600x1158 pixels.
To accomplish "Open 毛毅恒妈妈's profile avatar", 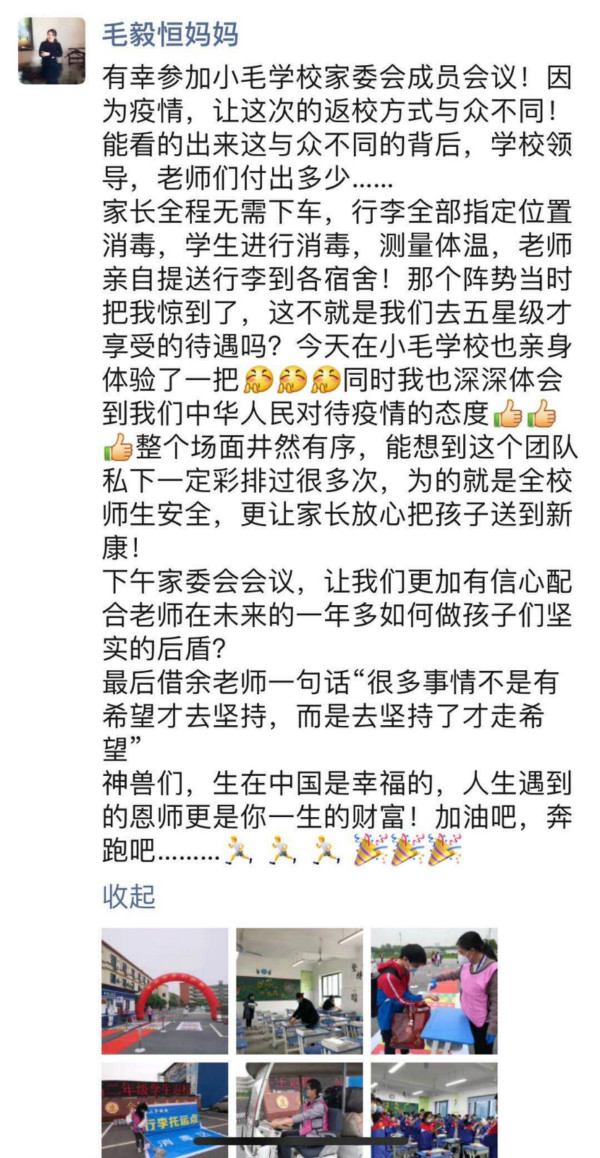I will coord(52,50).
